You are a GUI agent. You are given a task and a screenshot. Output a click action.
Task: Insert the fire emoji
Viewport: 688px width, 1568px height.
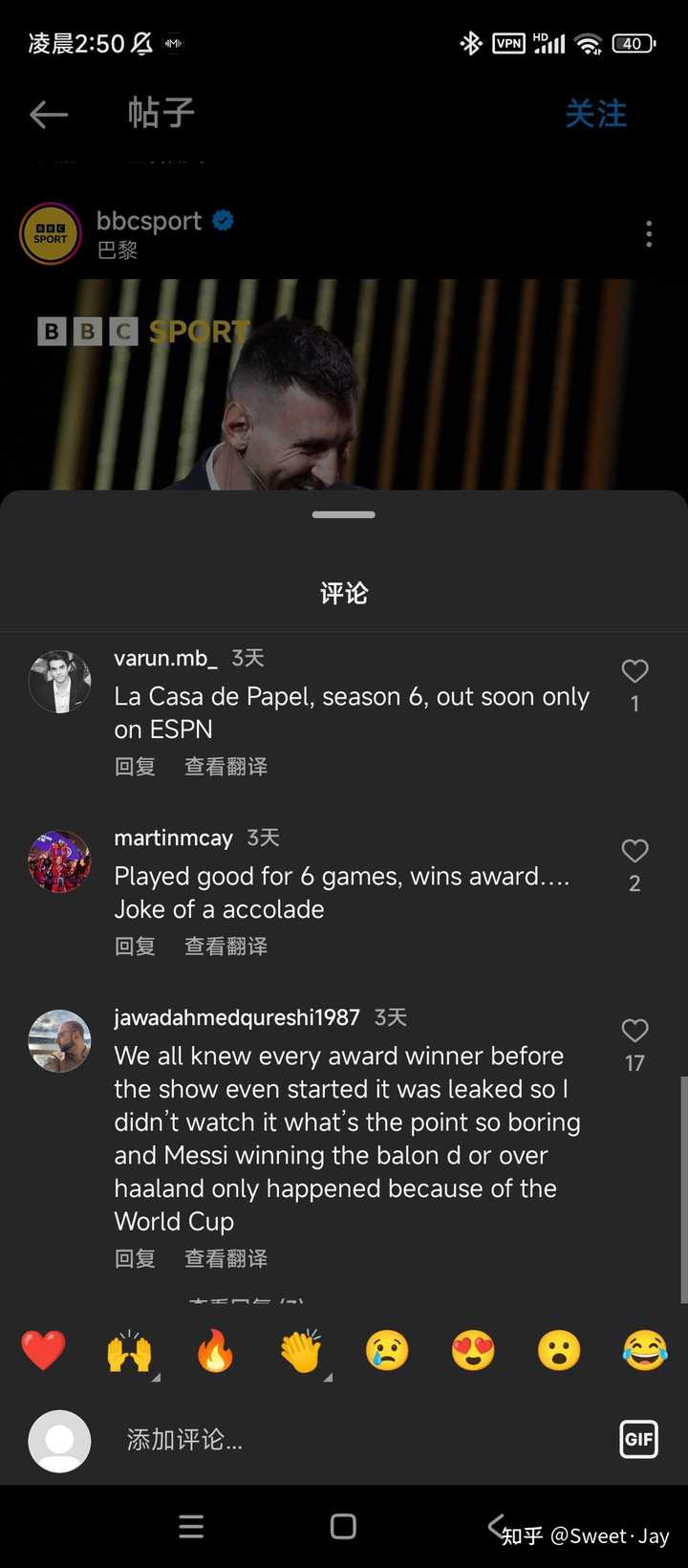click(215, 1351)
